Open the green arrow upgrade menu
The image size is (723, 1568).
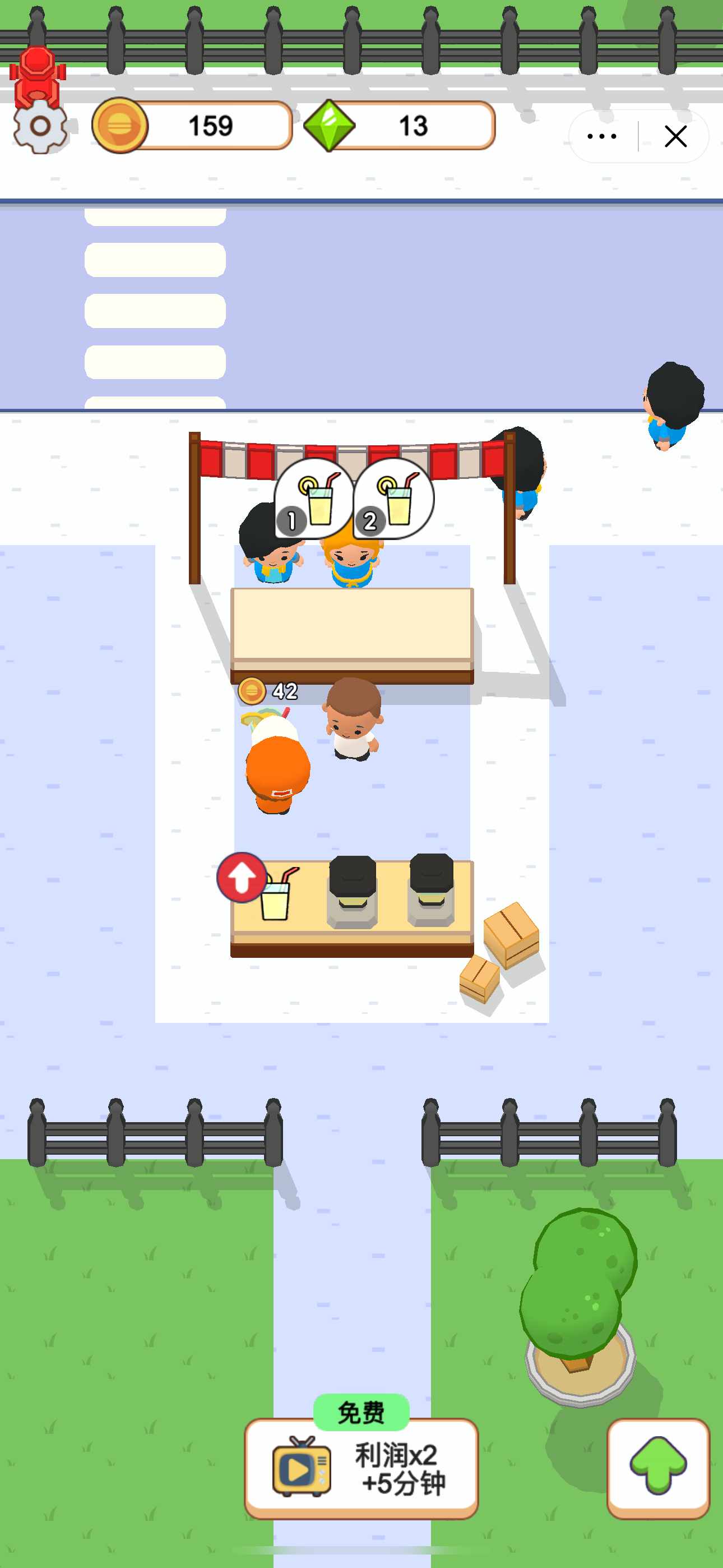tap(657, 1467)
